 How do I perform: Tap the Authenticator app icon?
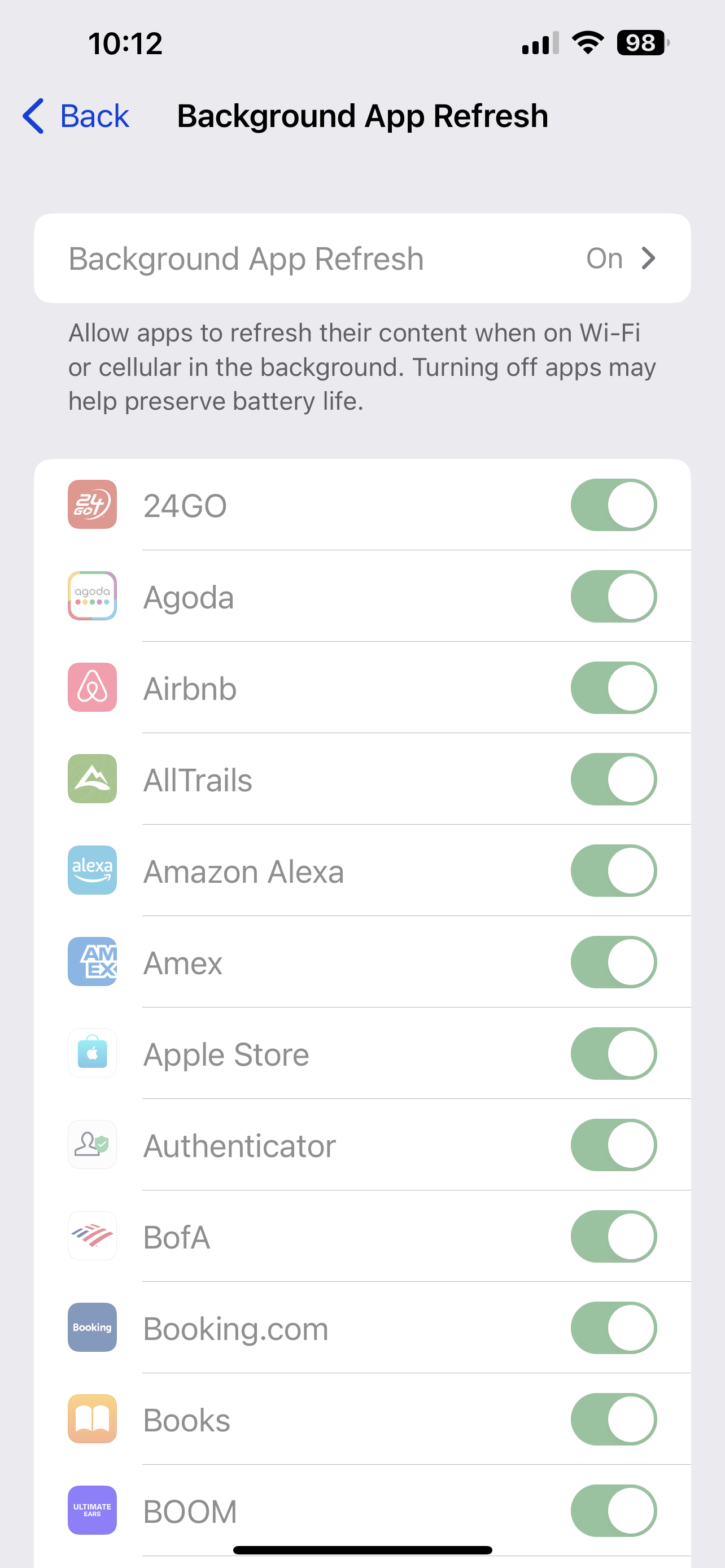[92, 1144]
